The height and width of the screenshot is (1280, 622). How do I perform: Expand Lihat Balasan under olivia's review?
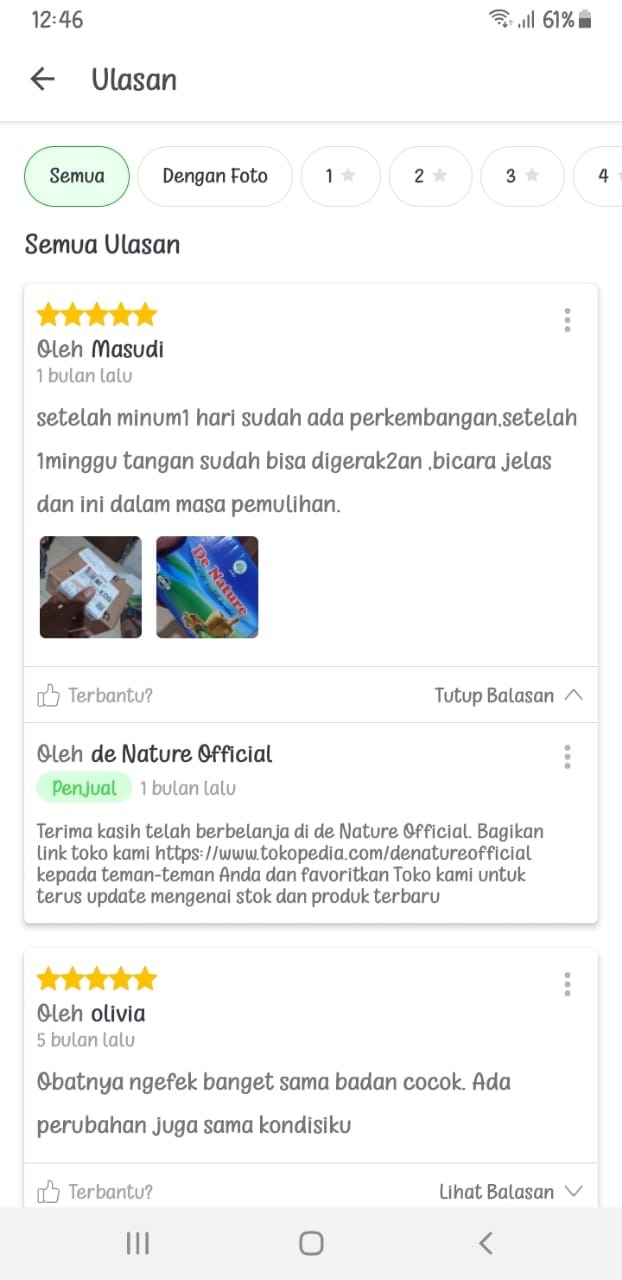click(x=510, y=1191)
